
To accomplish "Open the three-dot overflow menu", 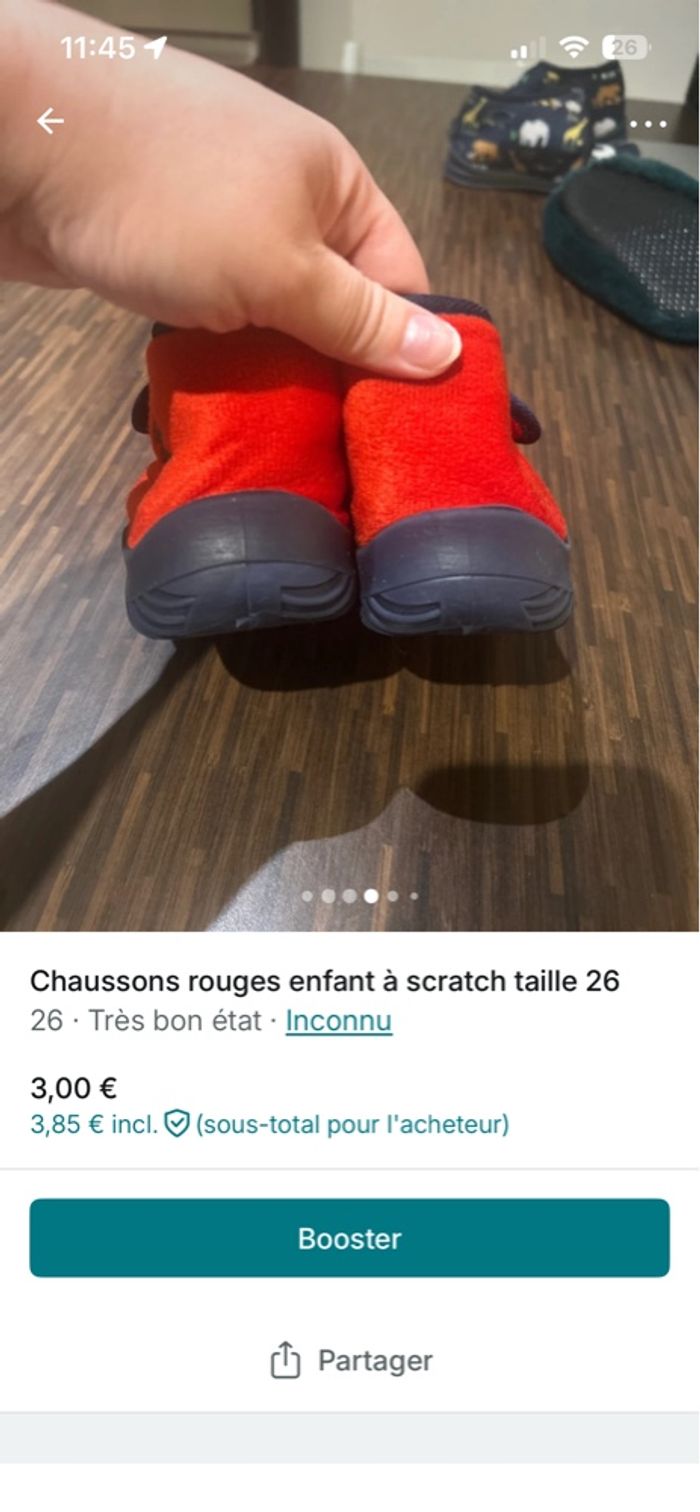I will click(648, 125).
